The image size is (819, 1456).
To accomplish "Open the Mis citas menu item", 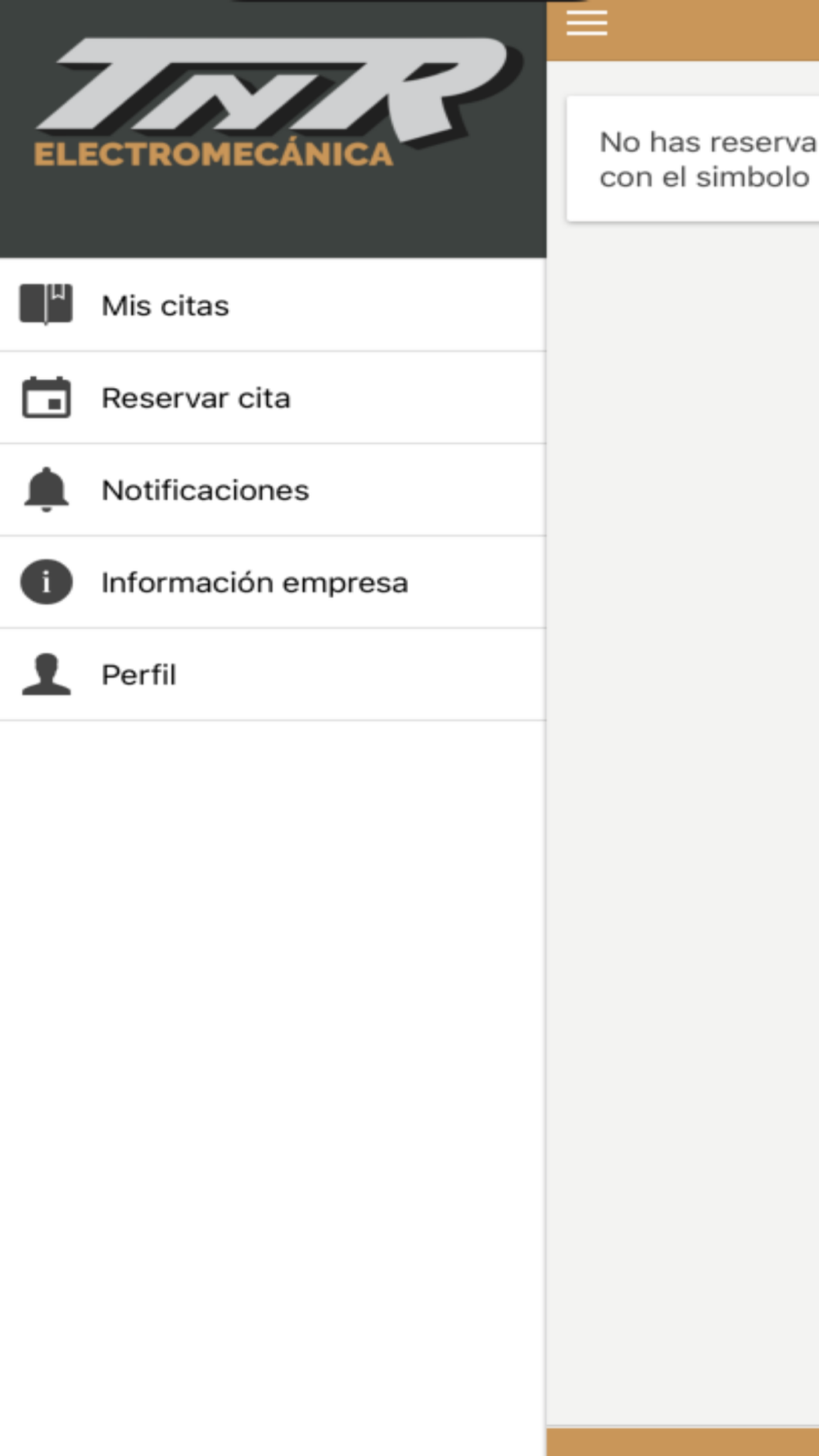I will point(273,305).
